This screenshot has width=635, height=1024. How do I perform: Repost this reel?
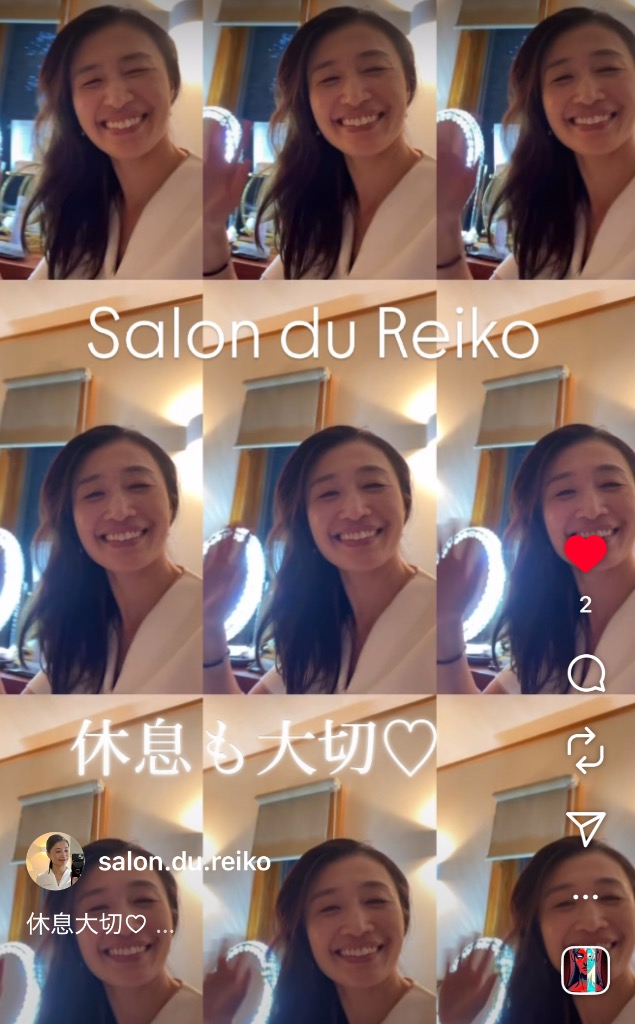pos(585,748)
